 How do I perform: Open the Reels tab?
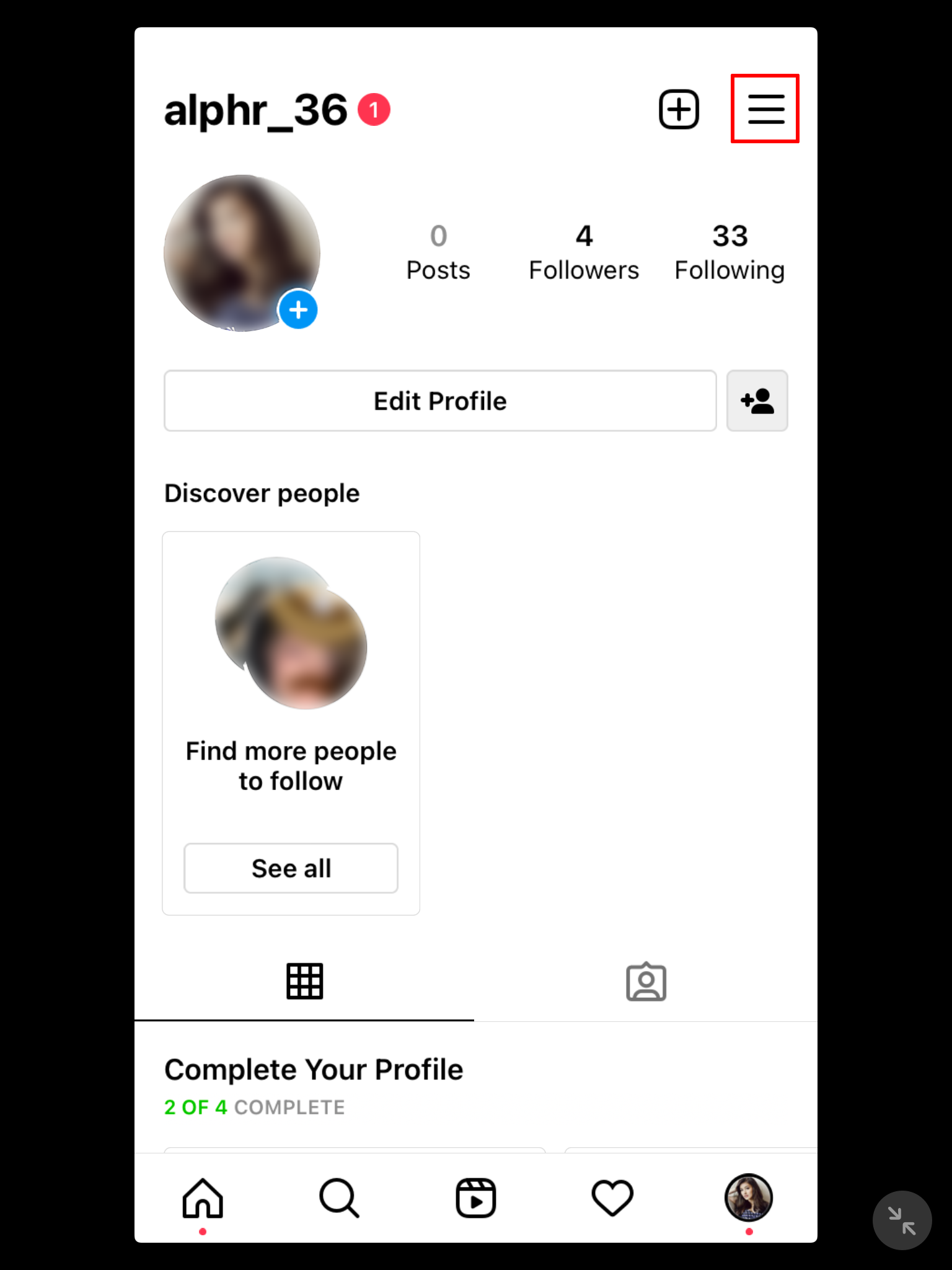pyautogui.click(x=476, y=1198)
